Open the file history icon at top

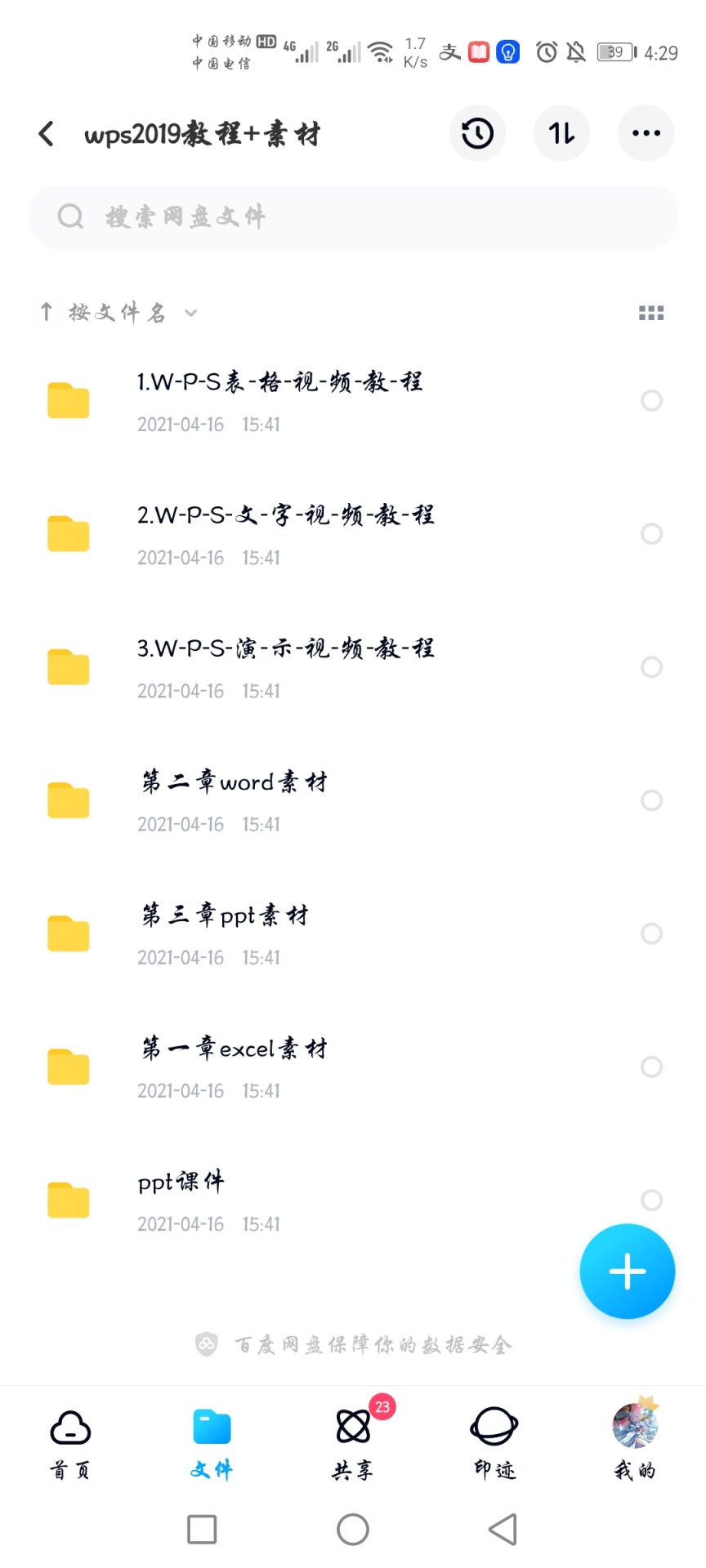(x=478, y=133)
